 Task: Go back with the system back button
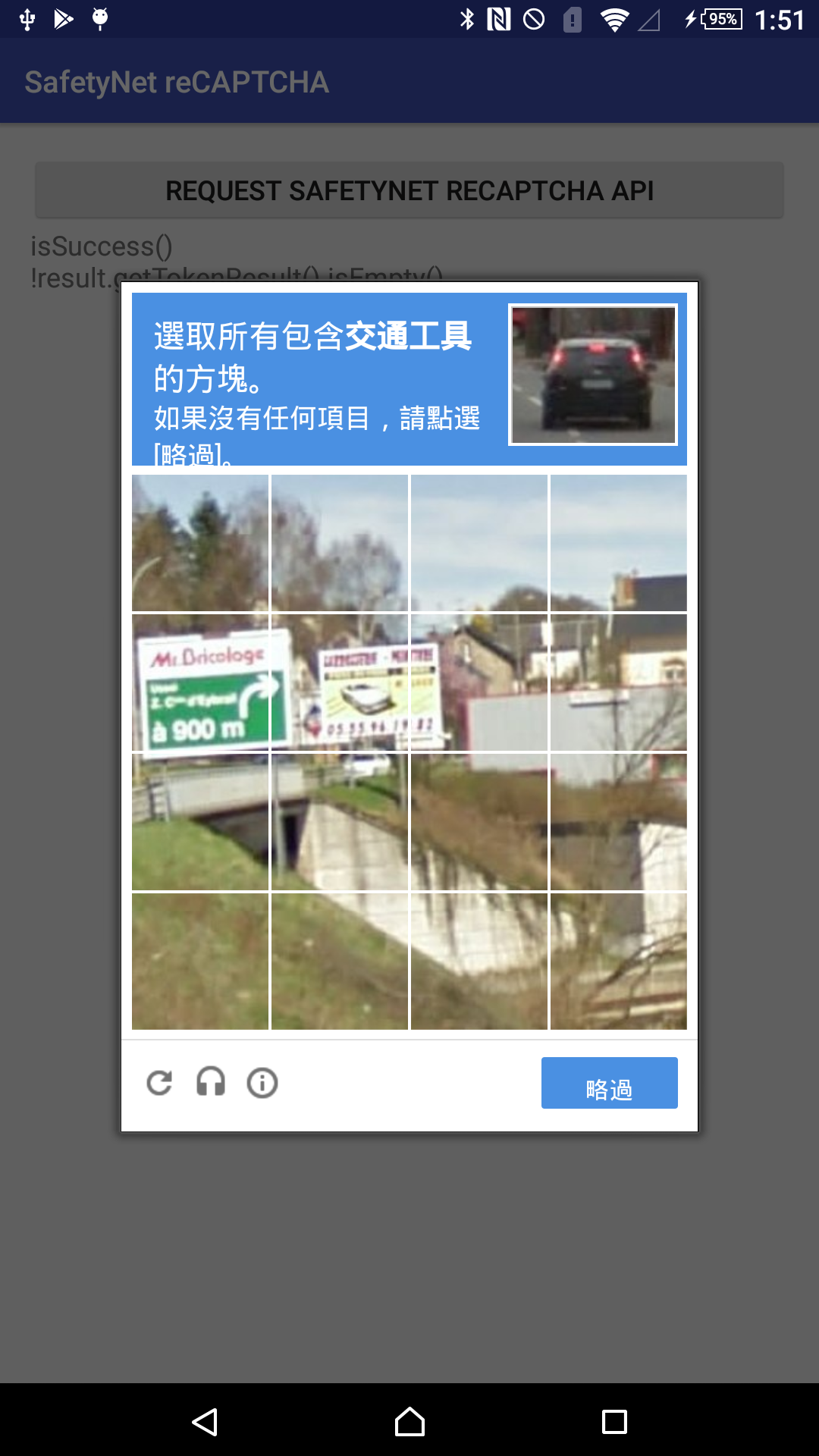click(x=205, y=1422)
